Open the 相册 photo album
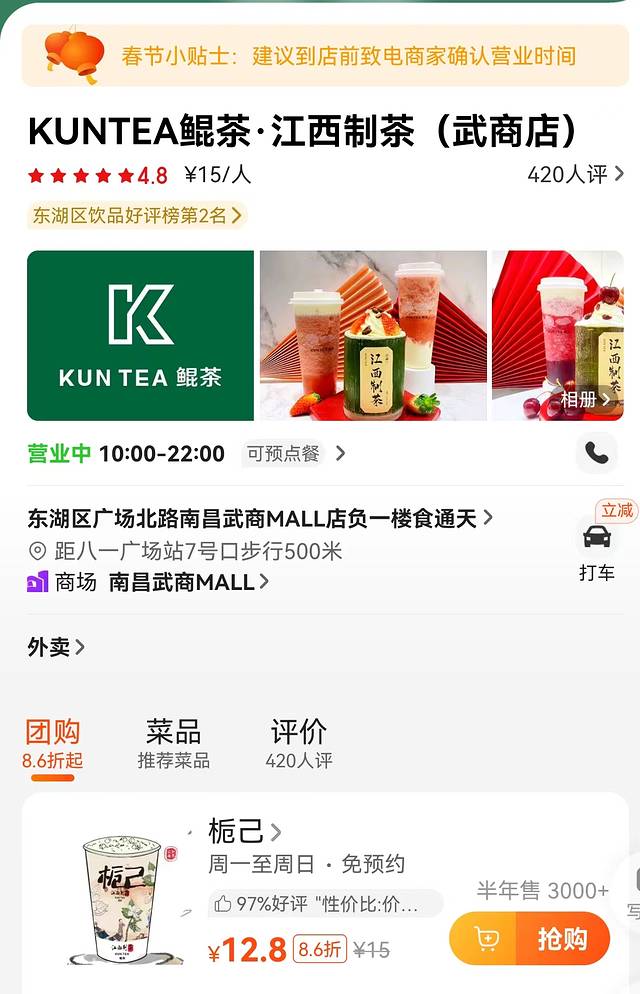This screenshot has height=994, width=640. pyautogui.click(x=584, y=399)
